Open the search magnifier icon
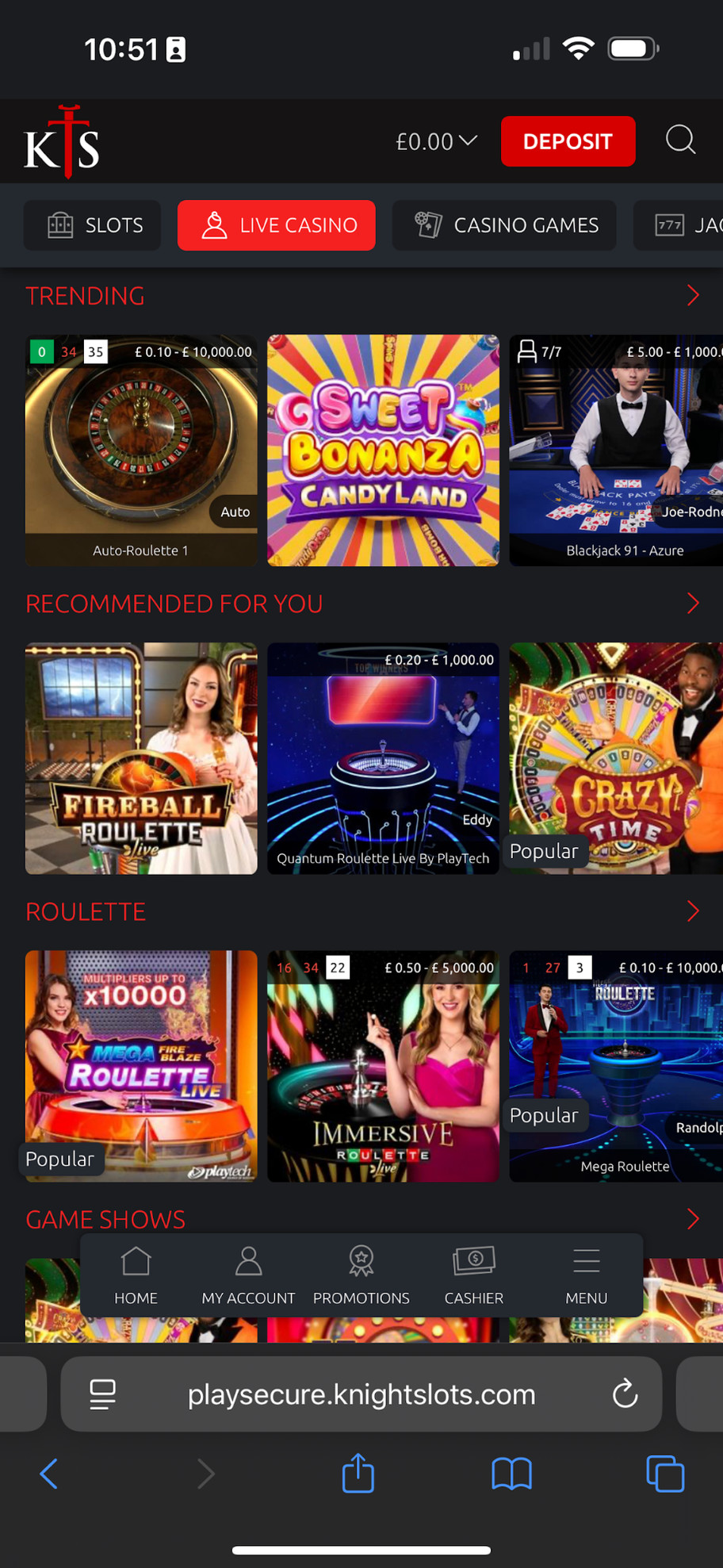723x1568 pixels. coord(680,140)
